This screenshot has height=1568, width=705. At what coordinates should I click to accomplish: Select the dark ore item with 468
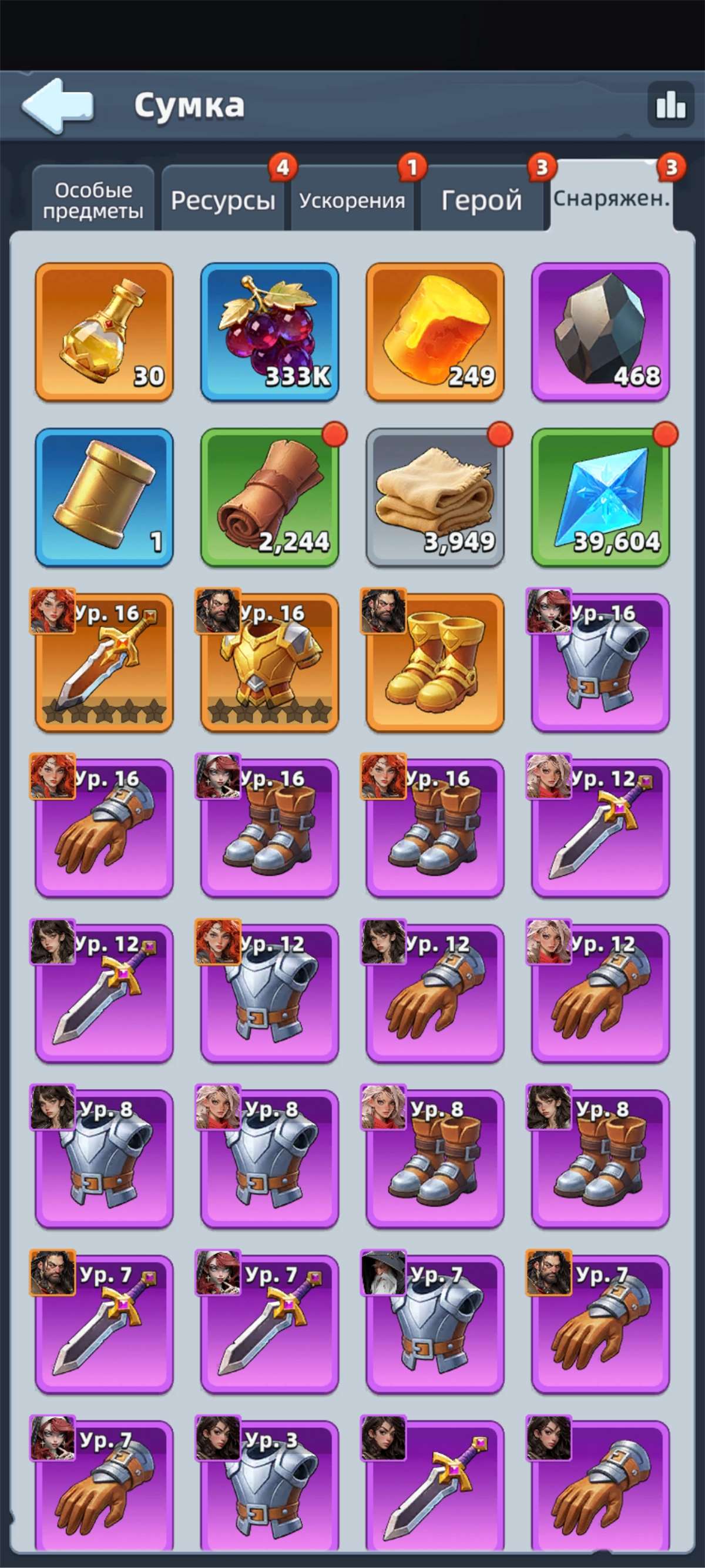[600, 331]
